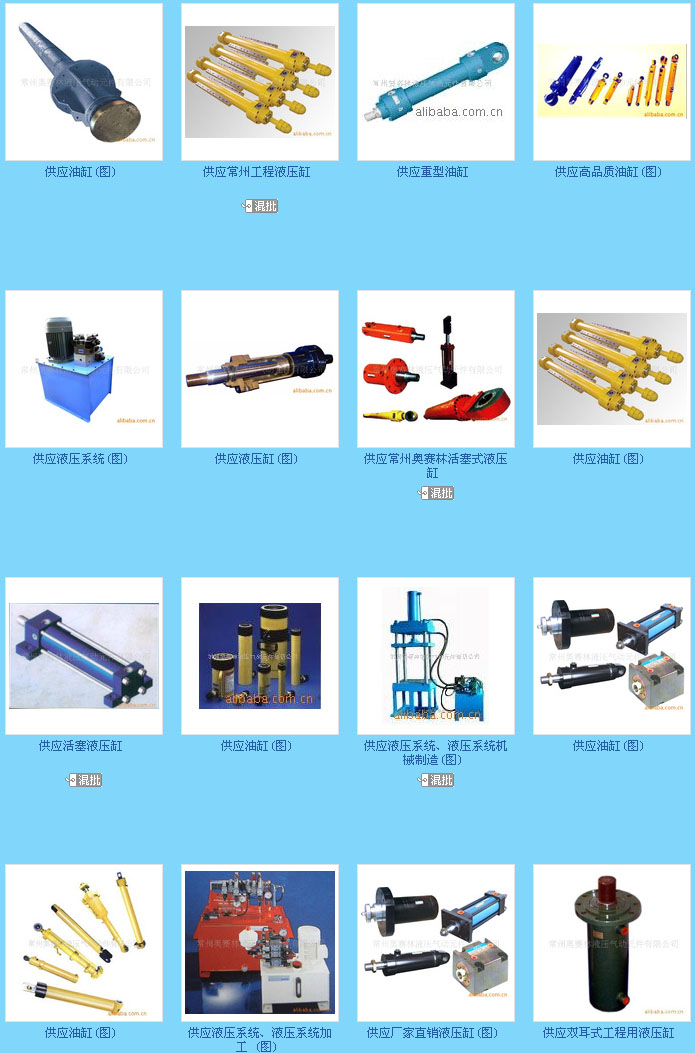The image size is (695, 1053).
Task: Open the 供应液压缸 (图) link
Action: 257,459
